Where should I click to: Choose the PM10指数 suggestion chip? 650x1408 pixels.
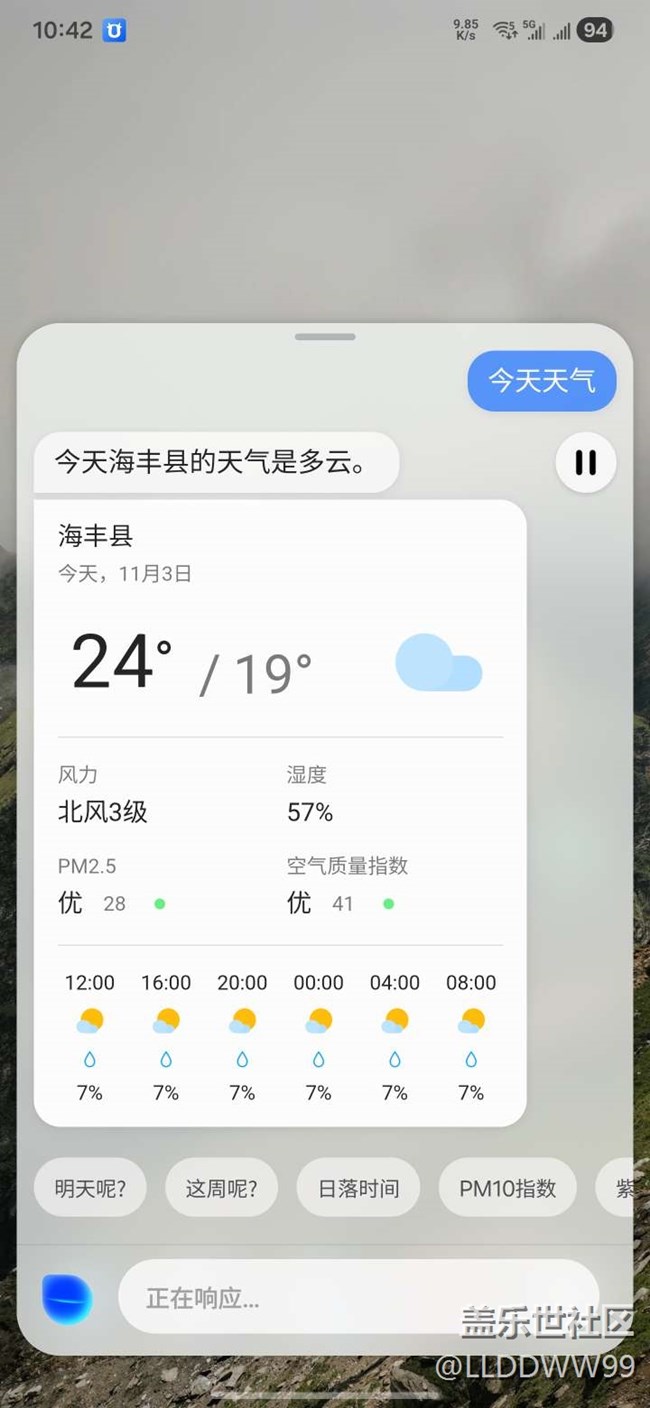point(507,1188)
